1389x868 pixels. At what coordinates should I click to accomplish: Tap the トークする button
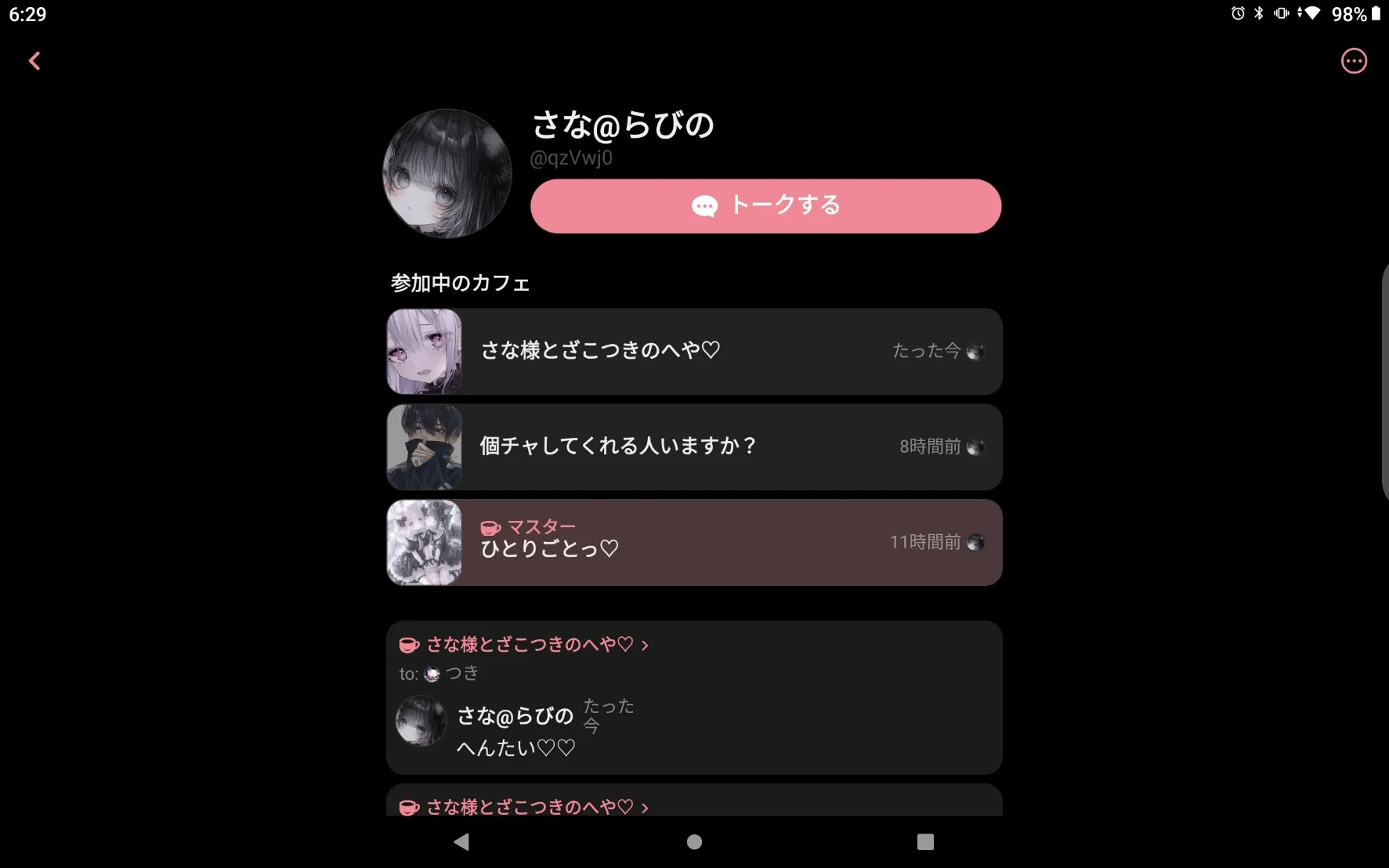(x=765, y=206)
